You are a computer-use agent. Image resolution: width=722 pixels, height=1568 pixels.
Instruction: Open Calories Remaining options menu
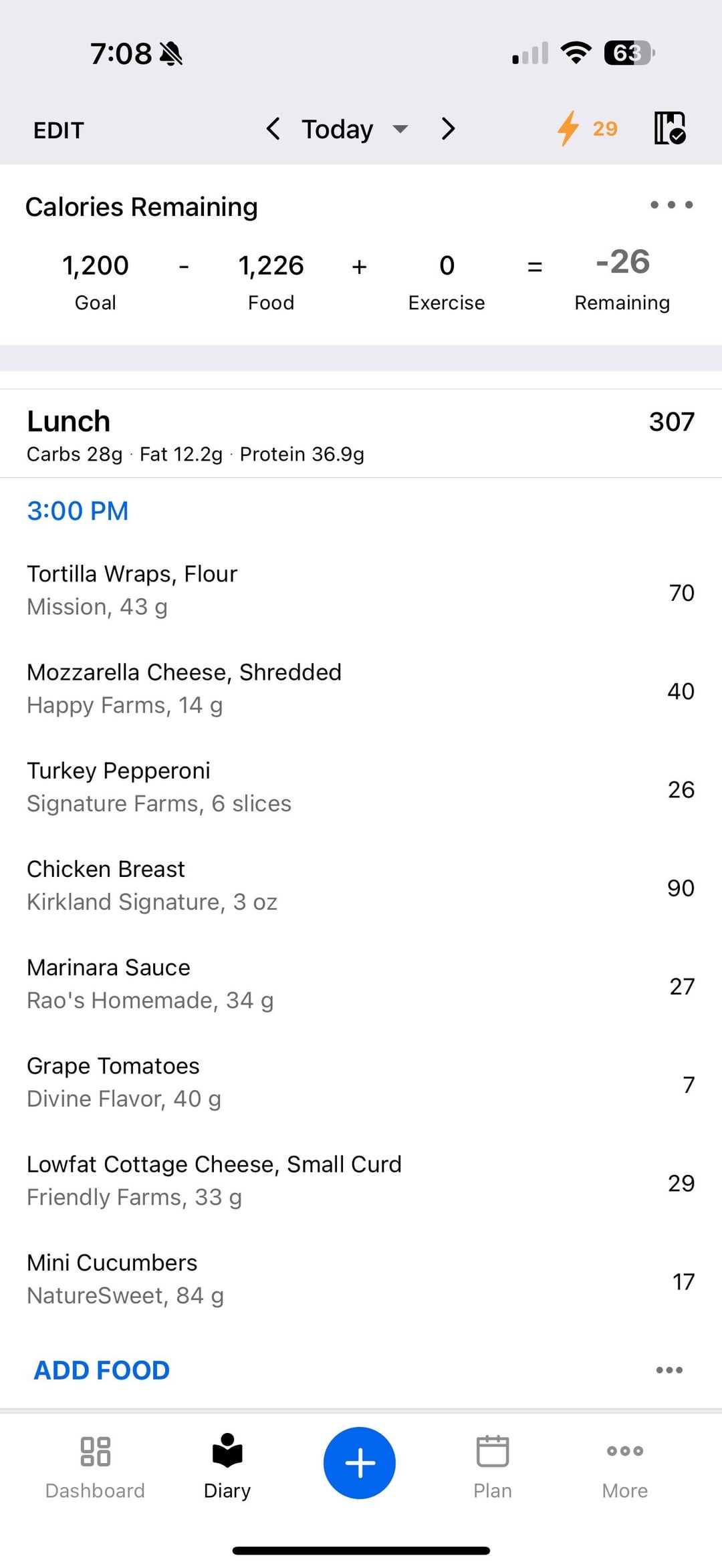tap(671, 205)
